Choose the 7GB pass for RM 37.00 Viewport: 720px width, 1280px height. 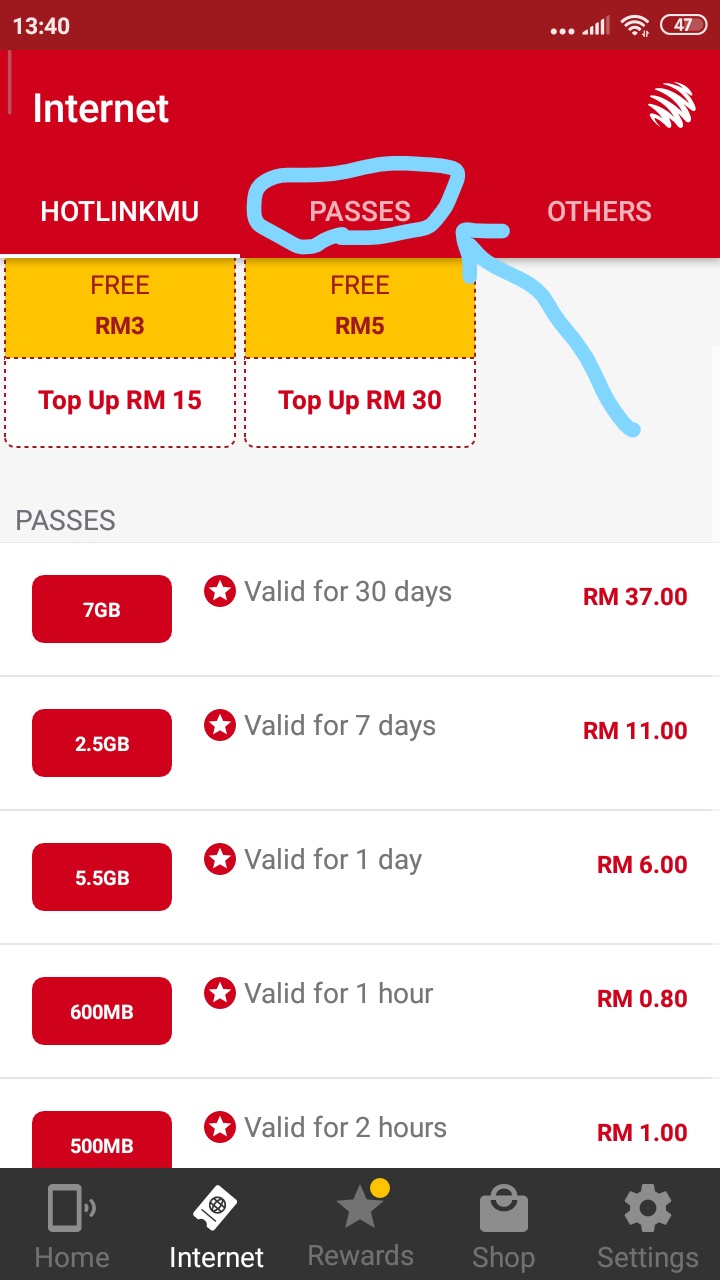click(x=360, y=609)
